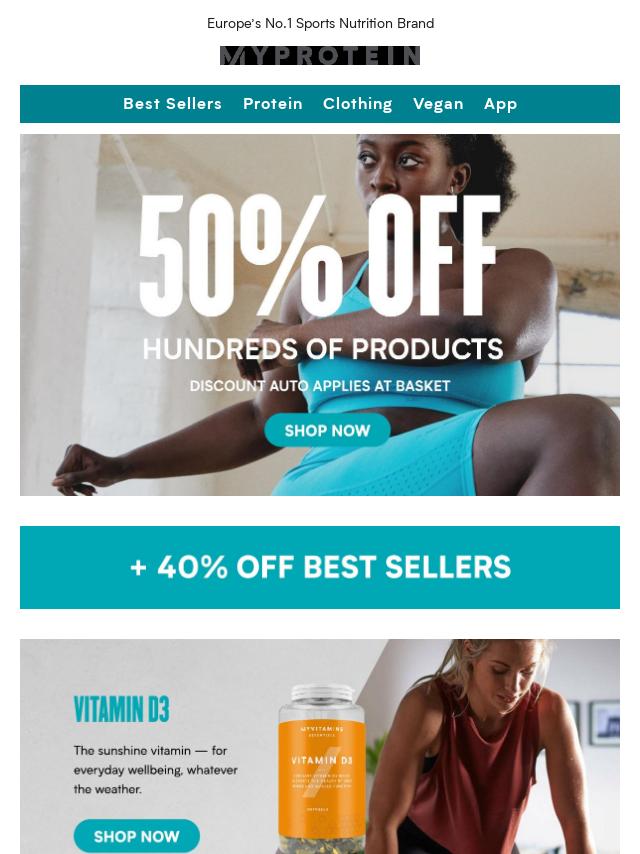Go to the Protein section
This screenshot has width=640, height=854.
click(x=272, y=104)
